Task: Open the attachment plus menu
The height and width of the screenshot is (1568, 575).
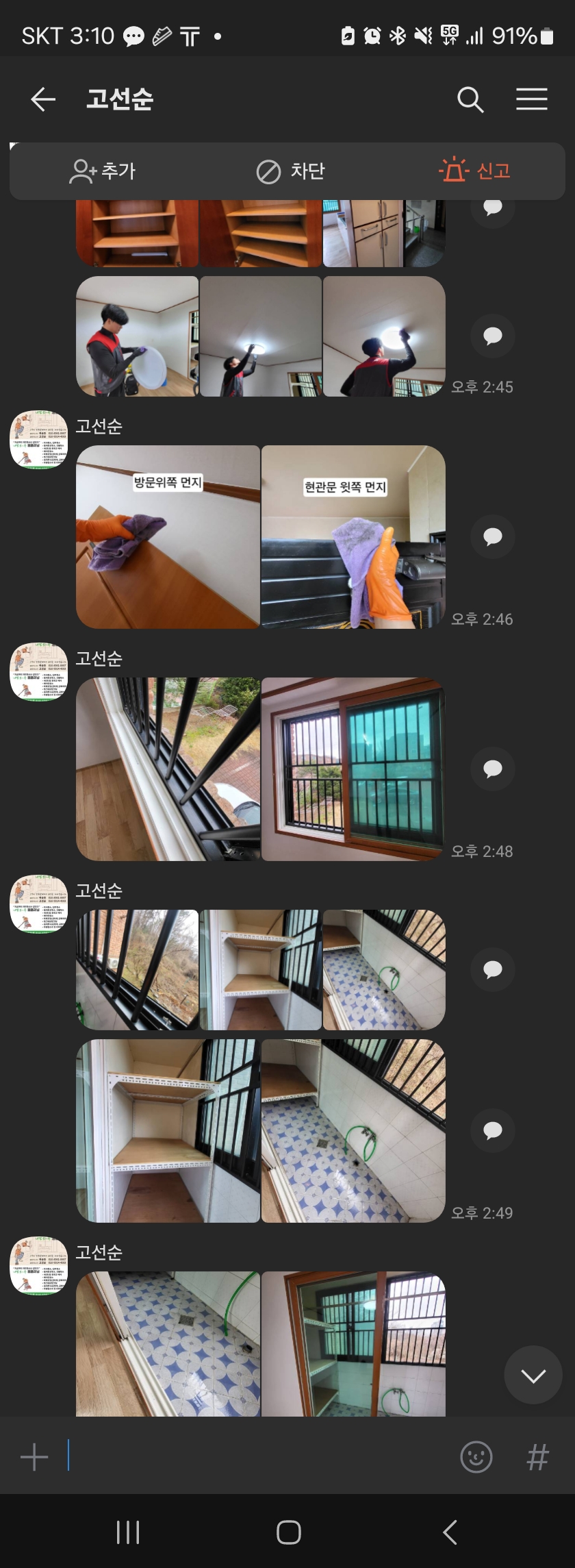Action: point(34,1457)
